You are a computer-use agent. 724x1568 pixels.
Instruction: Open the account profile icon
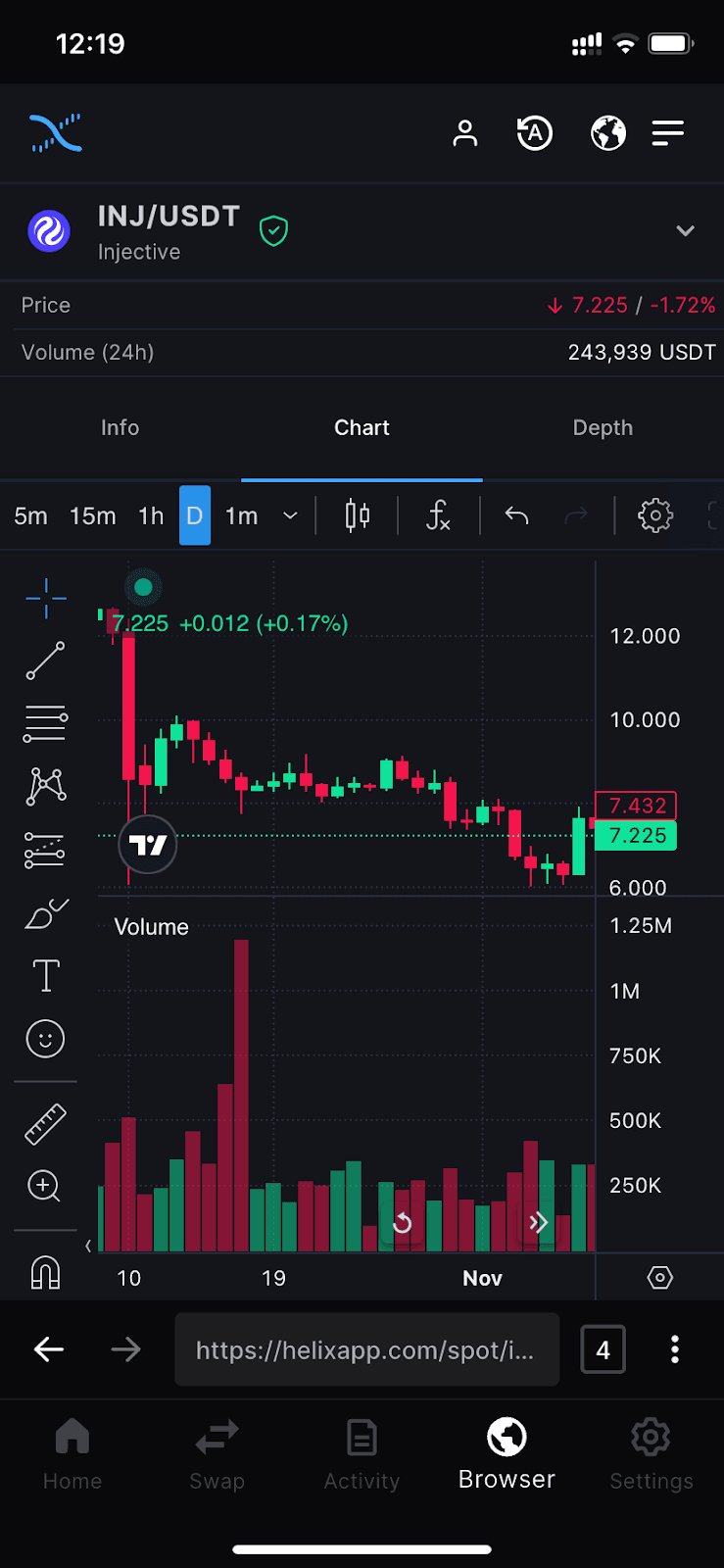coord(465,133)
